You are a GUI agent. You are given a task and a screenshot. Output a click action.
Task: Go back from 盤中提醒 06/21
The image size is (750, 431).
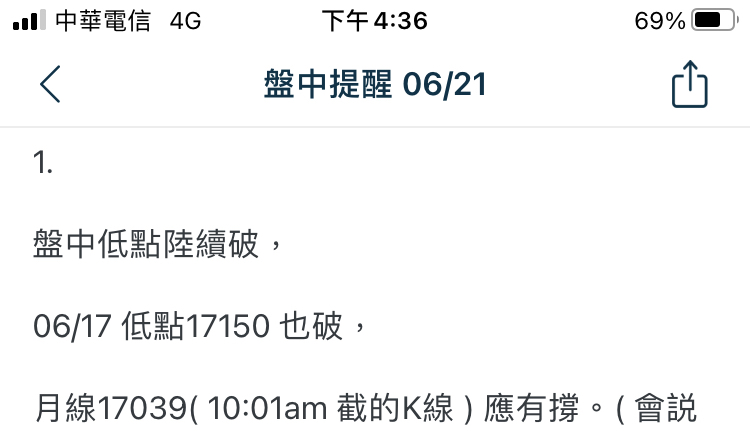coord(50,84)
